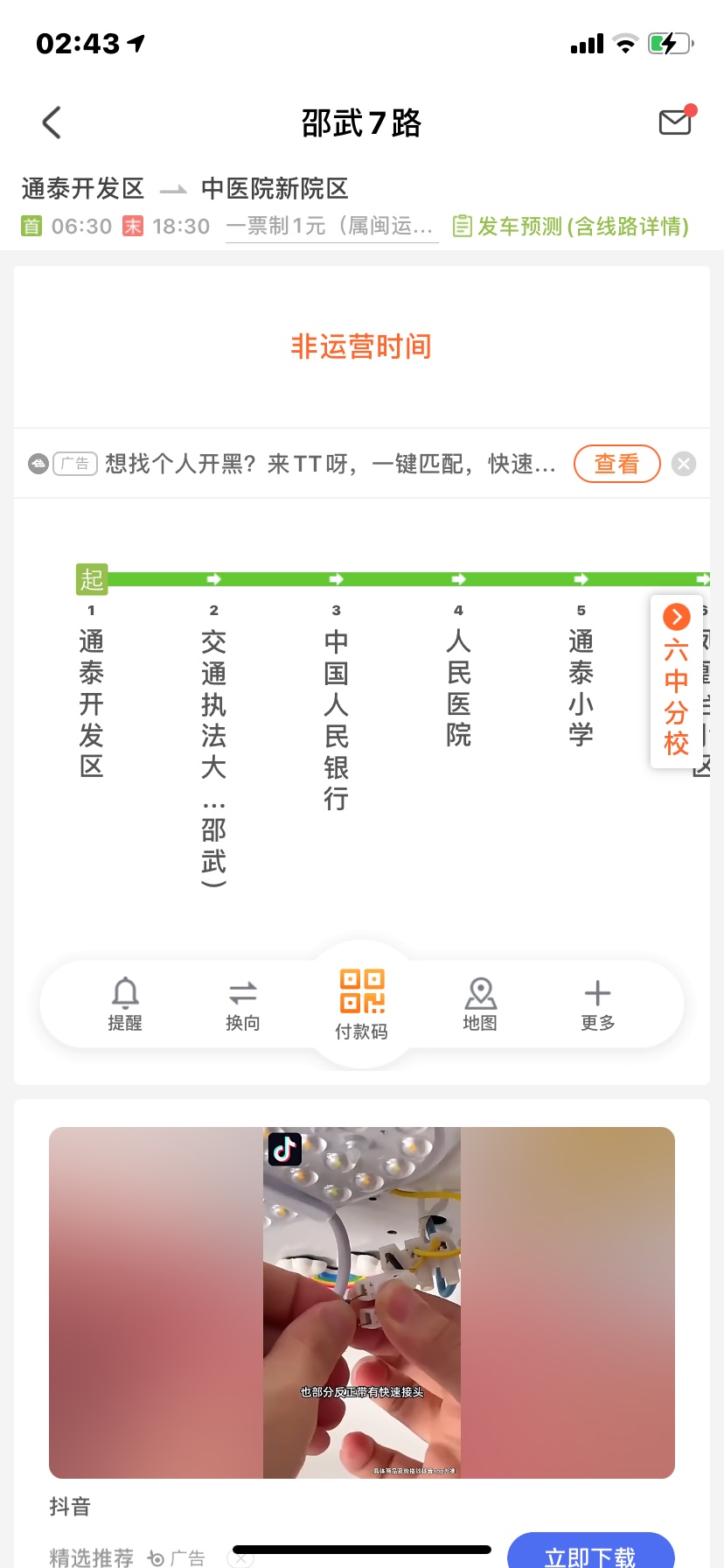This screenshot has width=724, height=1568.
Task: Select stop 中国人民银行
Action: (337, 717)
